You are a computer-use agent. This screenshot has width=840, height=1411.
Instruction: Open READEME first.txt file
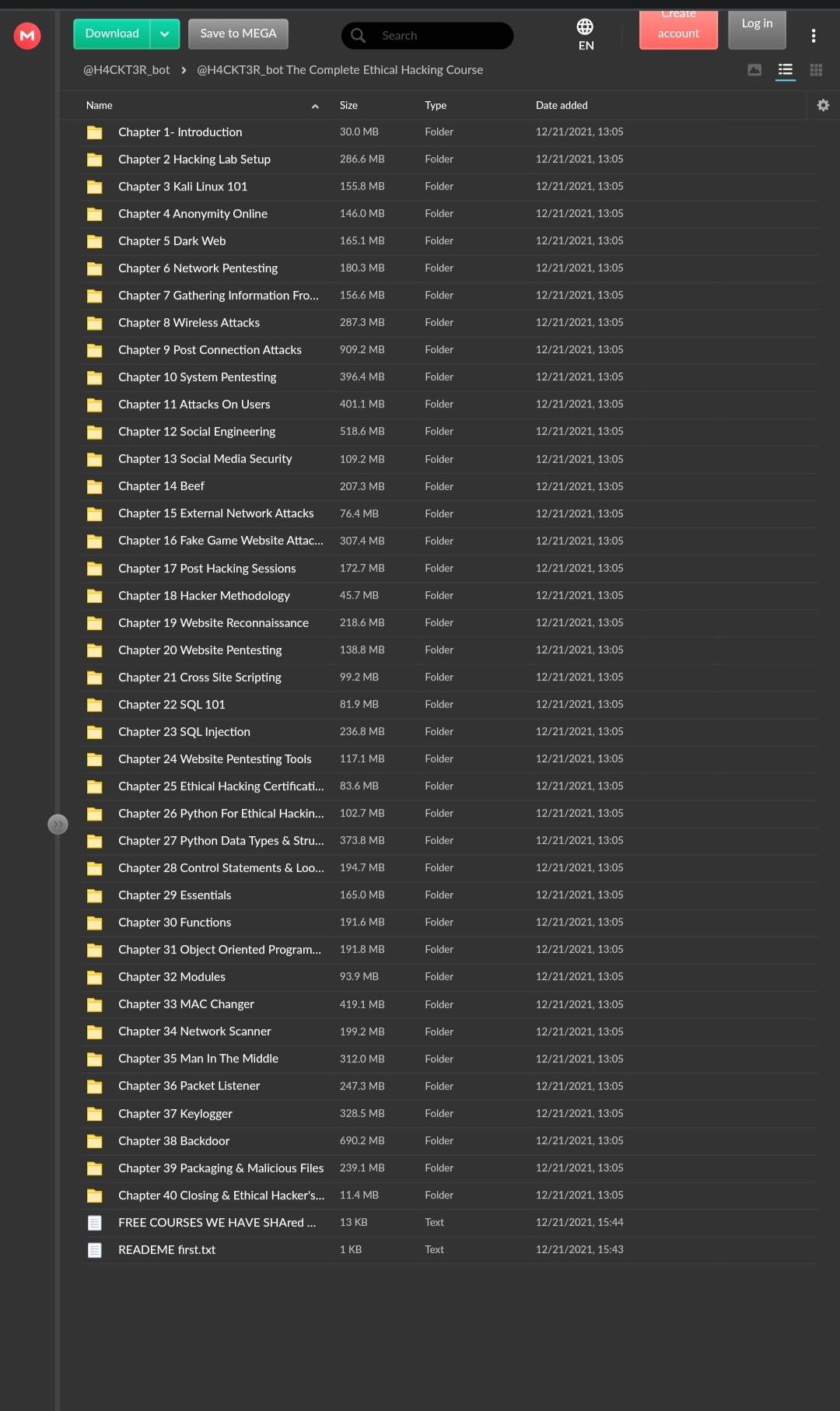click(166, 1250)
